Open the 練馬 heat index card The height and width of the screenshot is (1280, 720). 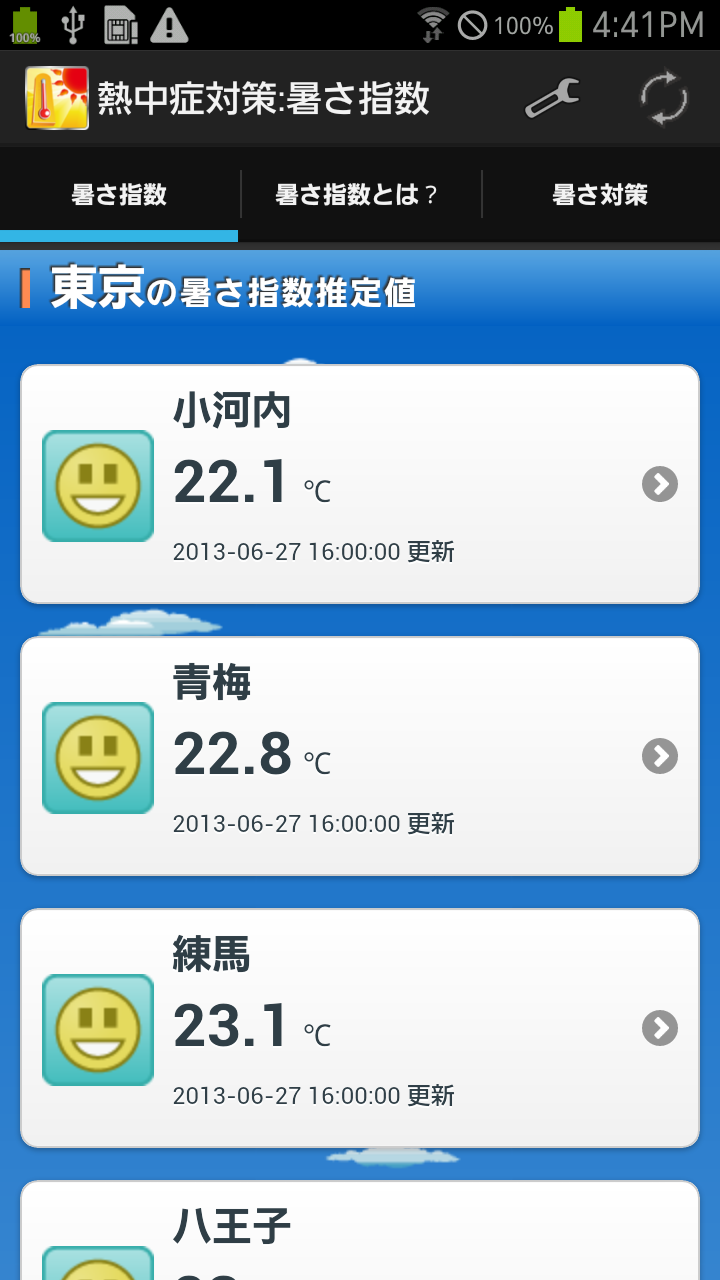pos(360,1028)
